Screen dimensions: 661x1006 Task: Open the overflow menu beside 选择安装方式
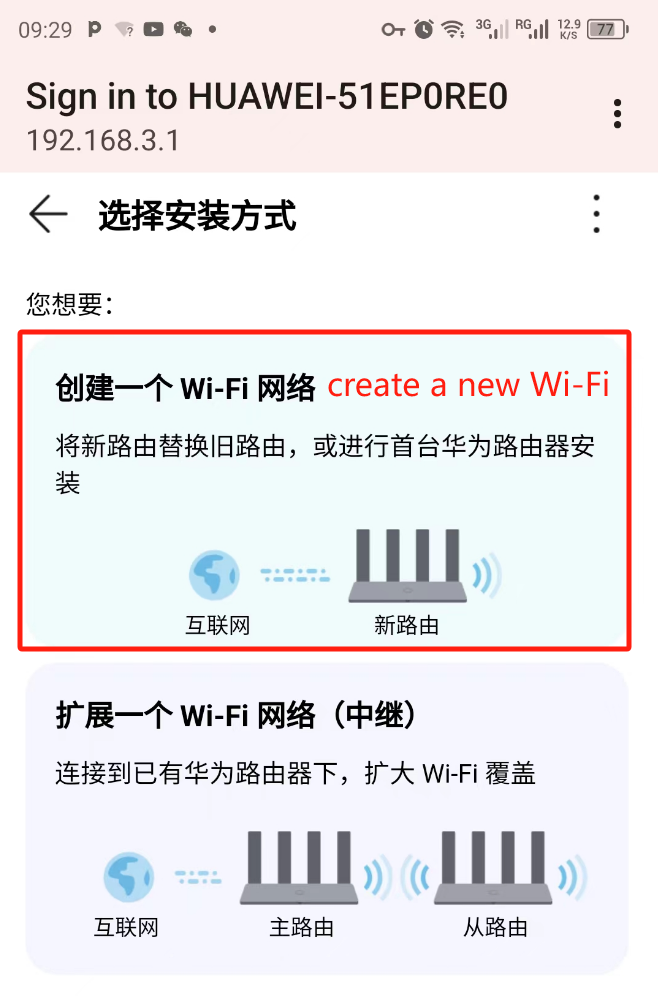597,214
